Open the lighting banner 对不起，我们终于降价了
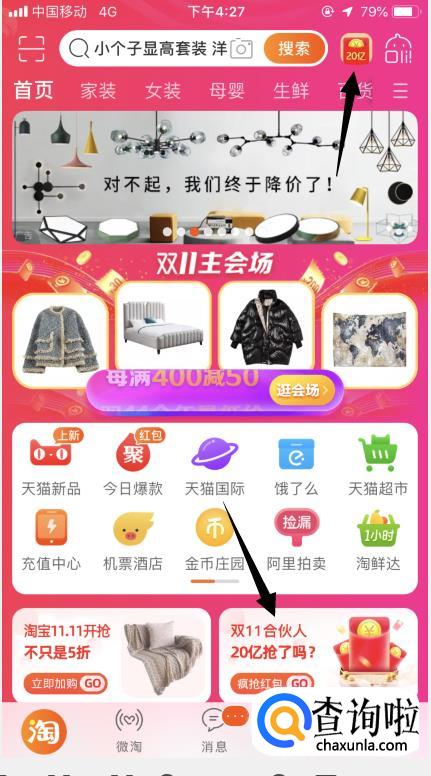The height and width of the screenshot is (776, 431). 215,177
